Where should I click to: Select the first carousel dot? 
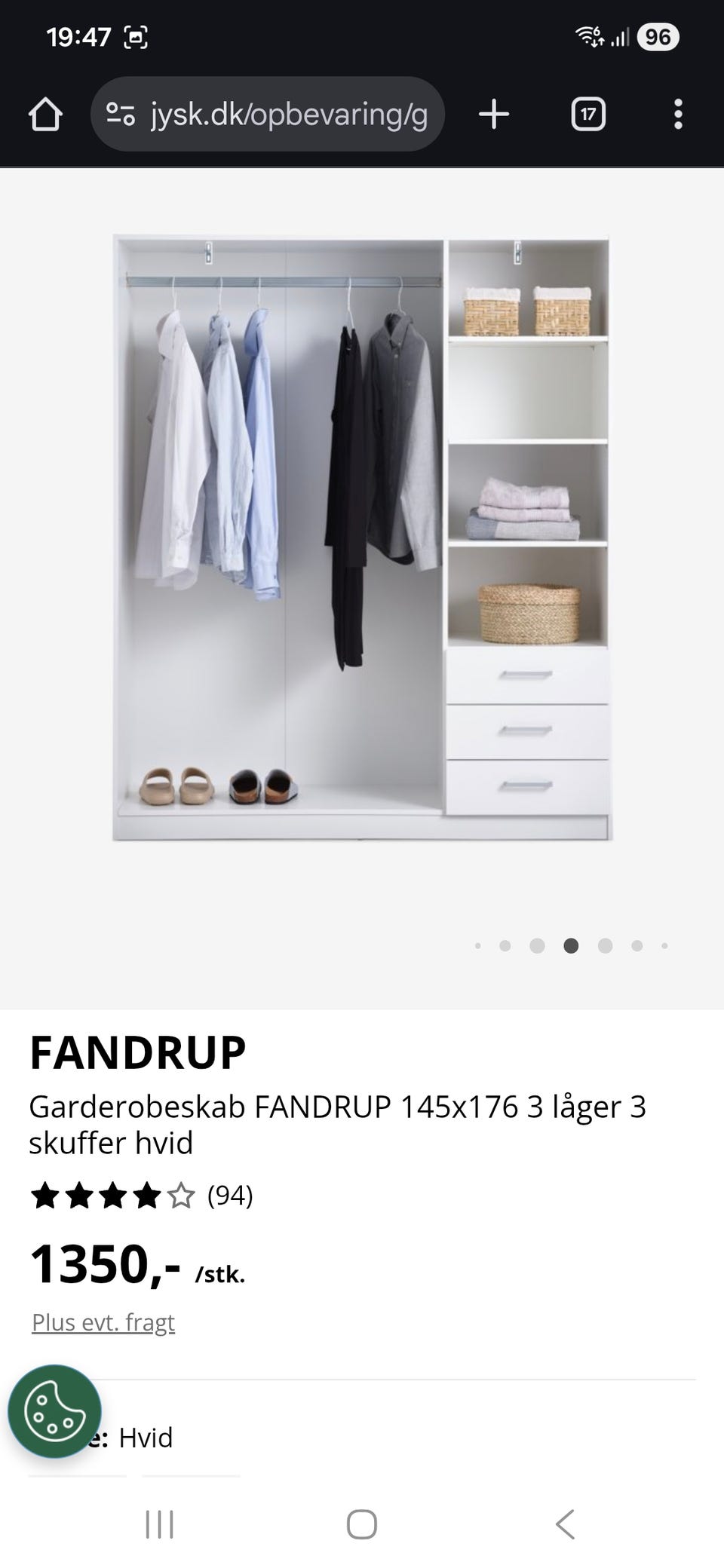(477, 945)
